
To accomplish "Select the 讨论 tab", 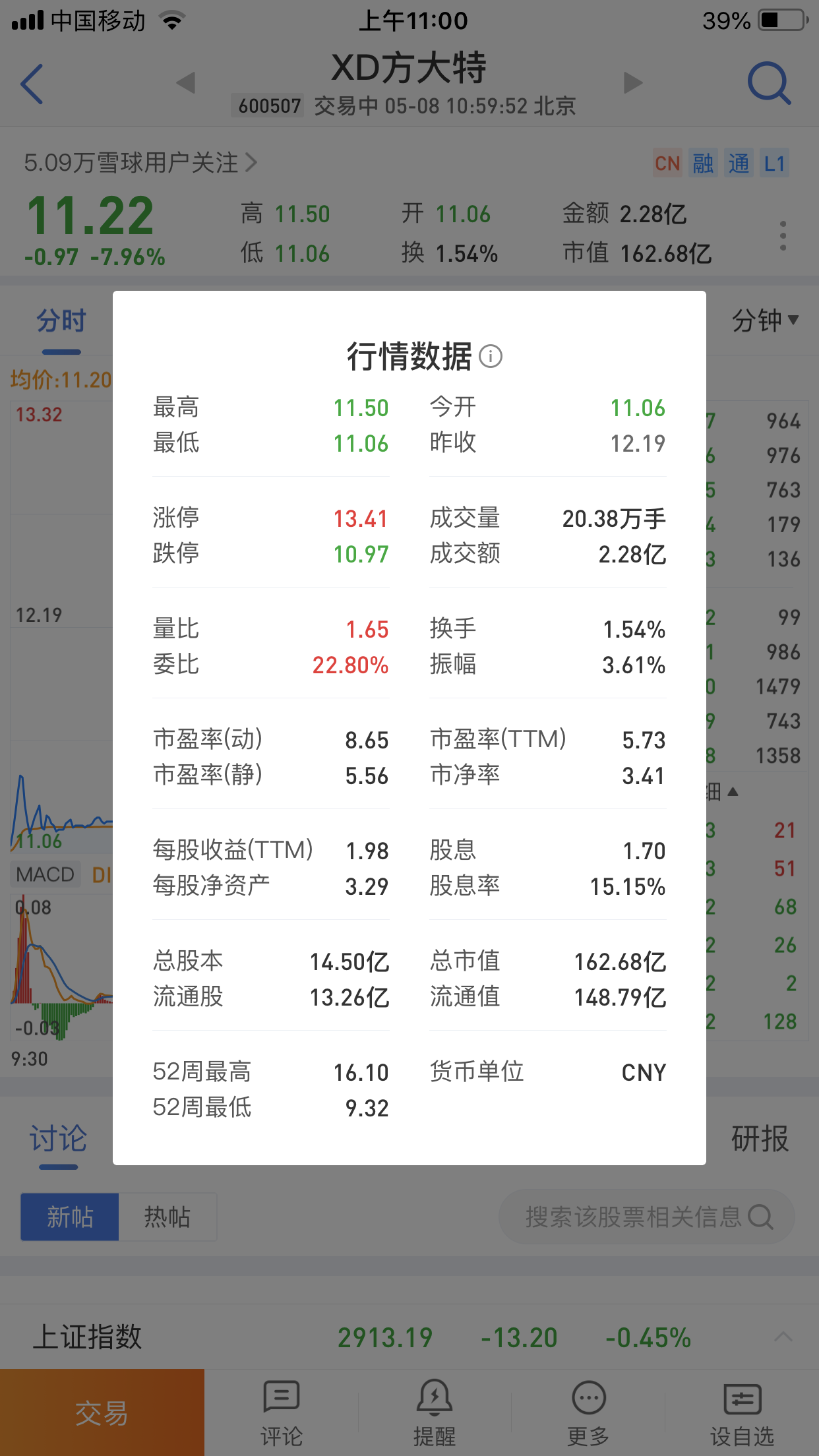I will pyautogui.click(x=58, y=1139).
